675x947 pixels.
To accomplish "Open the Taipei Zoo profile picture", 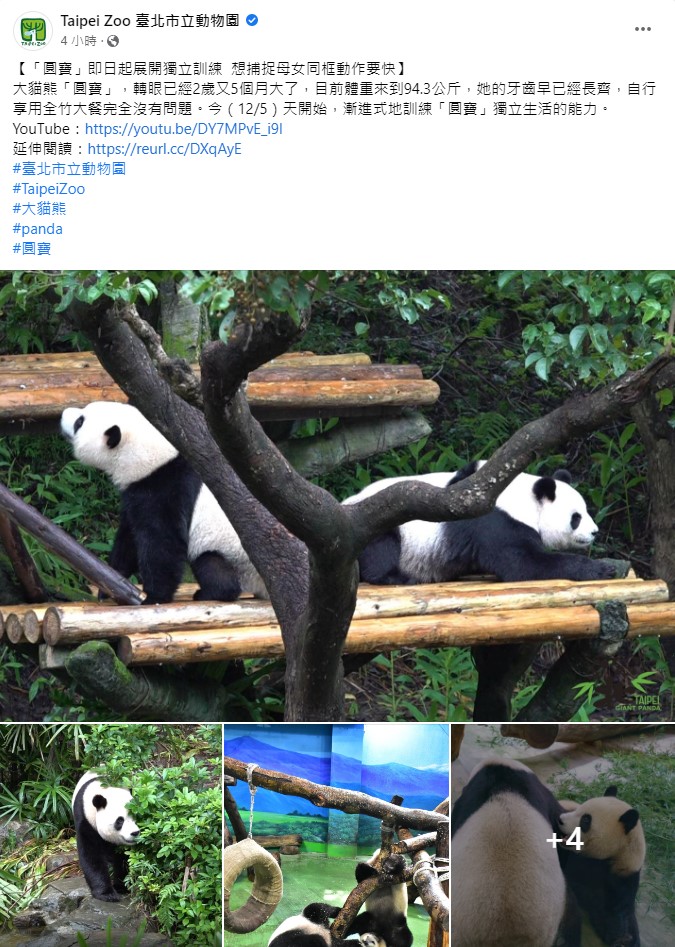I will pos(33,30).
